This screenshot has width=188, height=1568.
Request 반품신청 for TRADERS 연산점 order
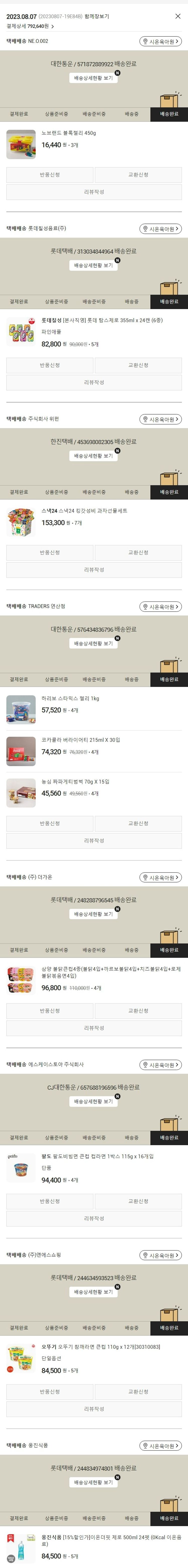click(50, 824)
